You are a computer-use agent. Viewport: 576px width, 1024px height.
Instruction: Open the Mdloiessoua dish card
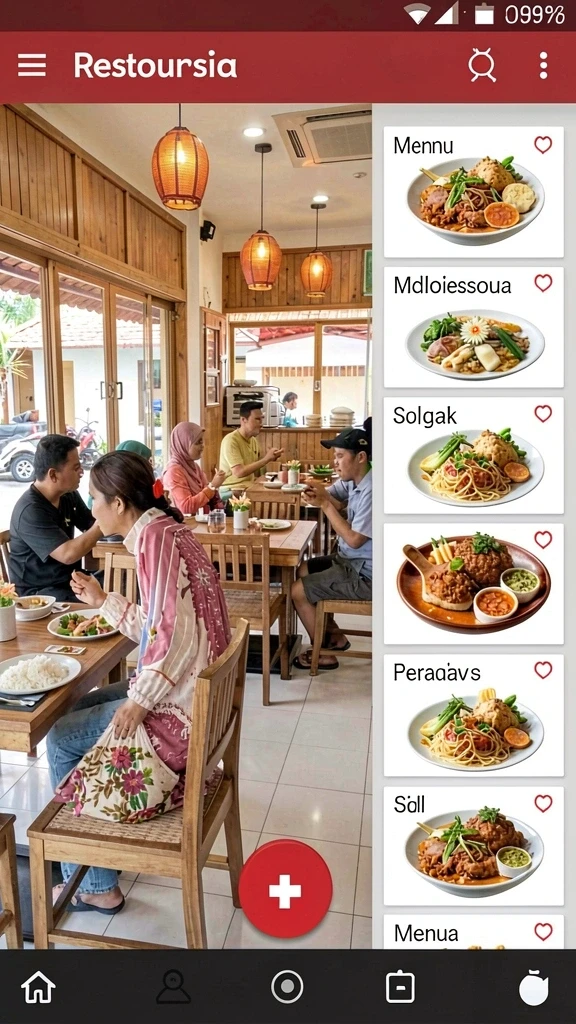(473, 327)
